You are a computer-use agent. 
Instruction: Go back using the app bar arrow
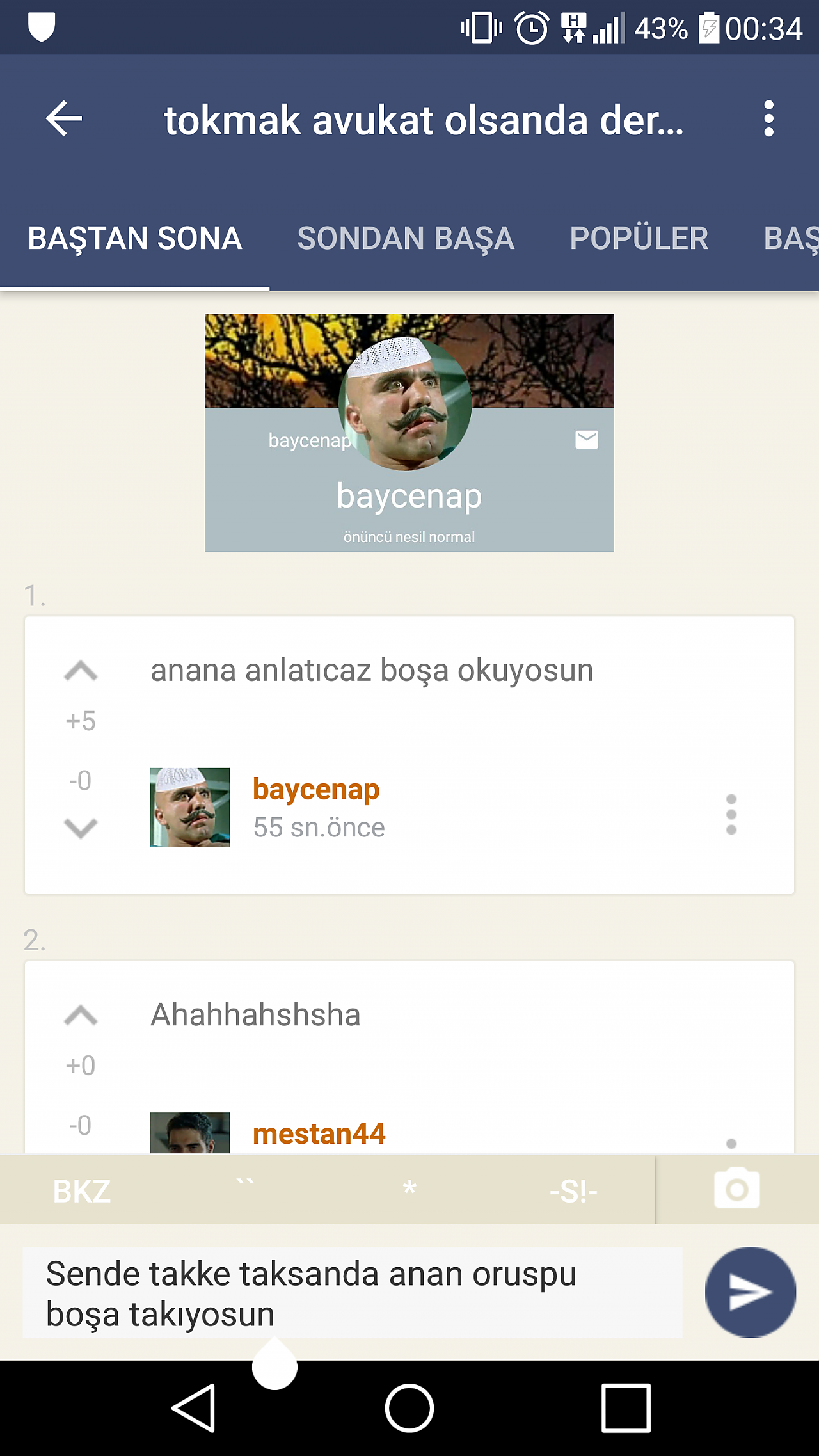click(64, 119)
